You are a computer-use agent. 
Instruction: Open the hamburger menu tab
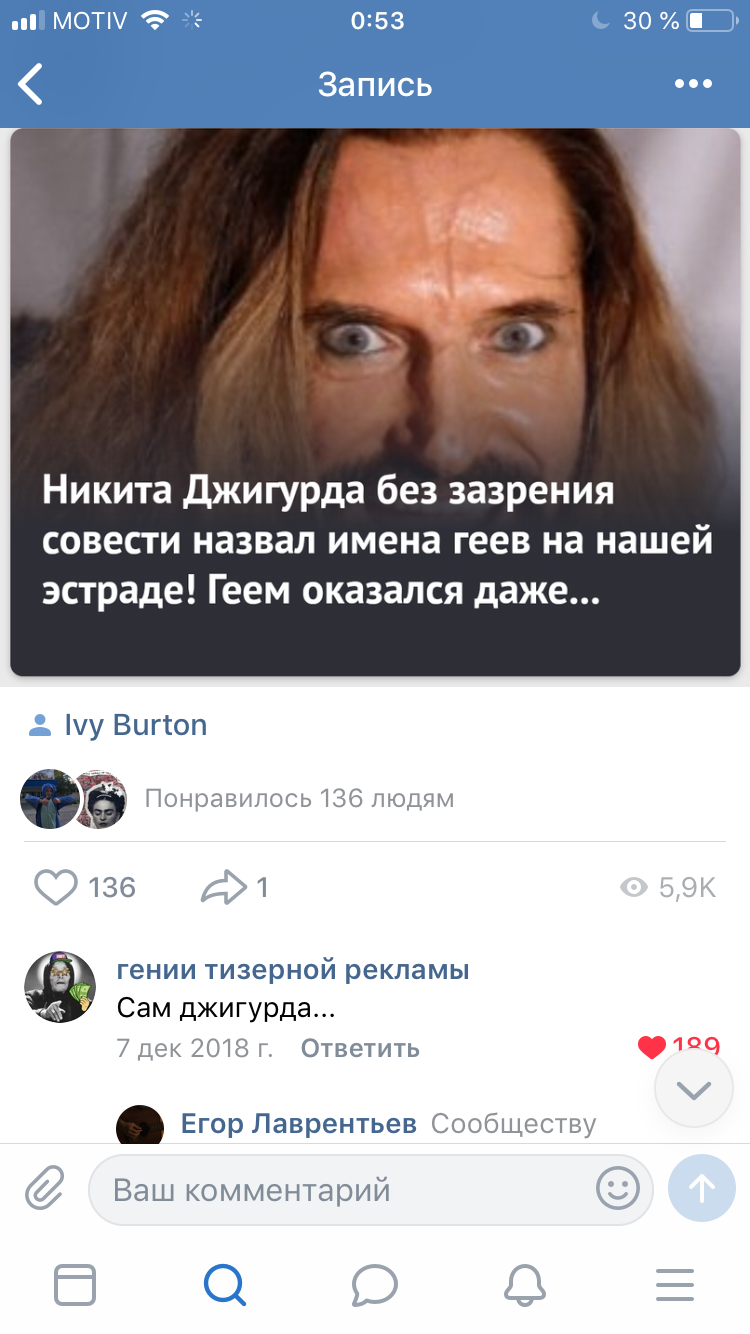pyautogui.click(x=675, y=1285)
